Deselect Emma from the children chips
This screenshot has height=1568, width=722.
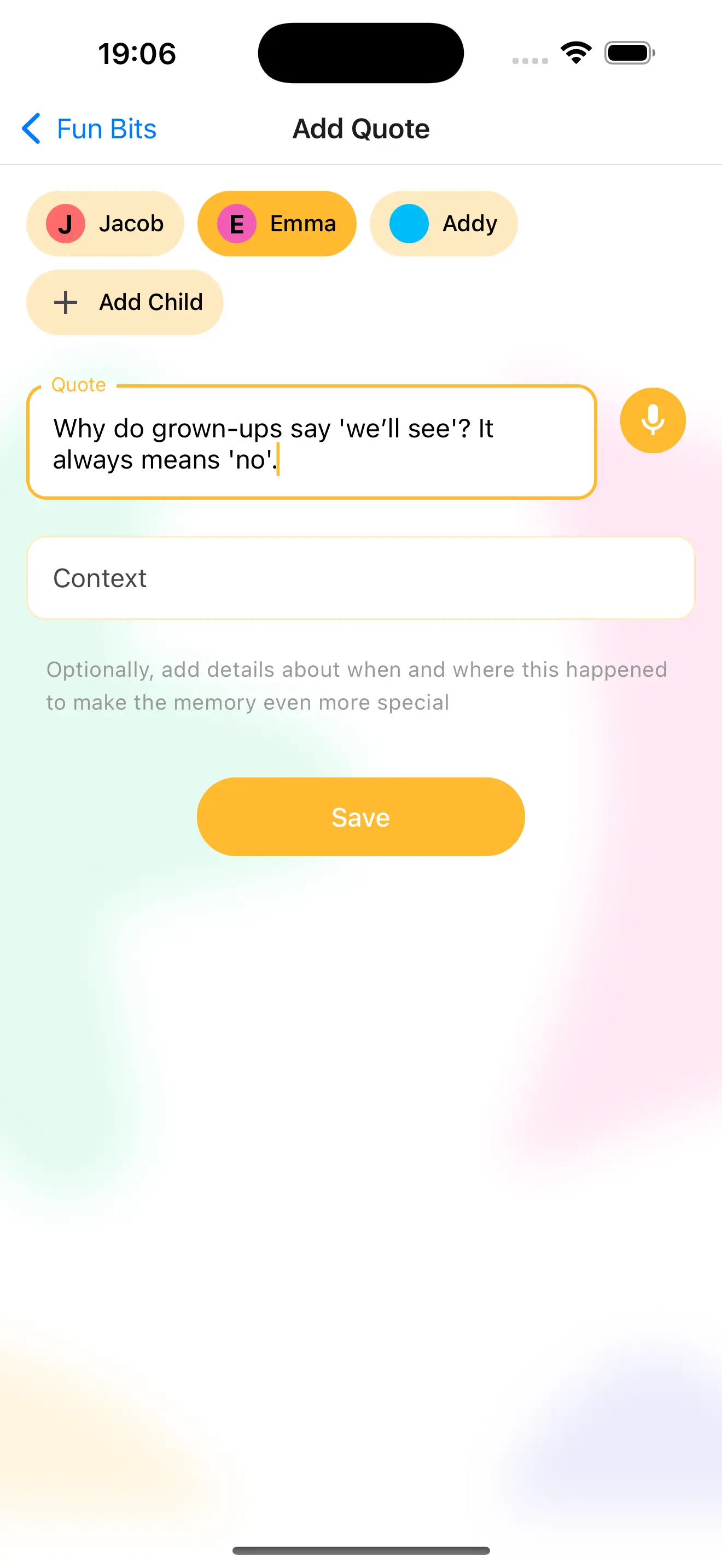(x=277, y=224)
